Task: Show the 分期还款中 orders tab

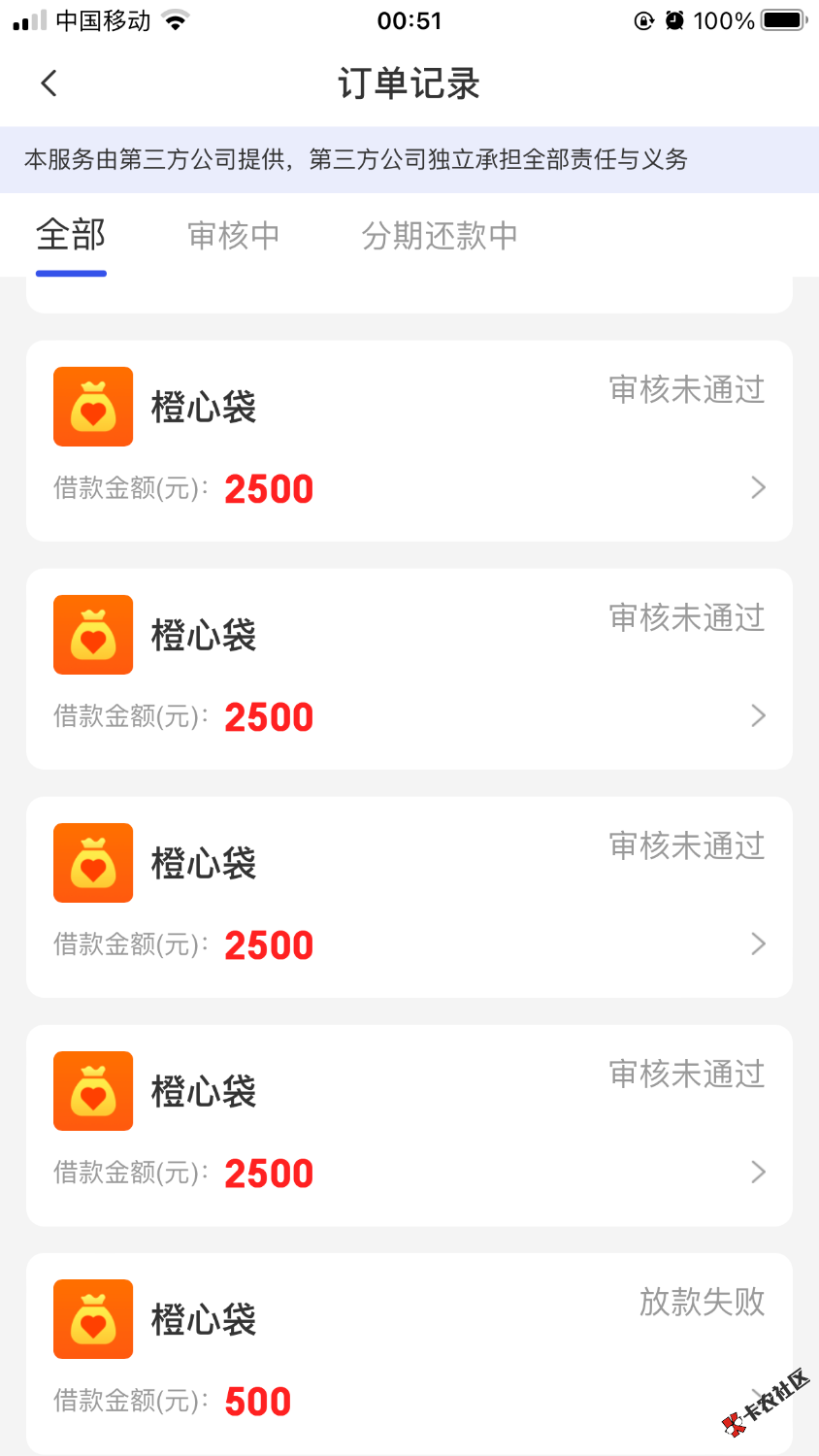Action: pos(440,236)
